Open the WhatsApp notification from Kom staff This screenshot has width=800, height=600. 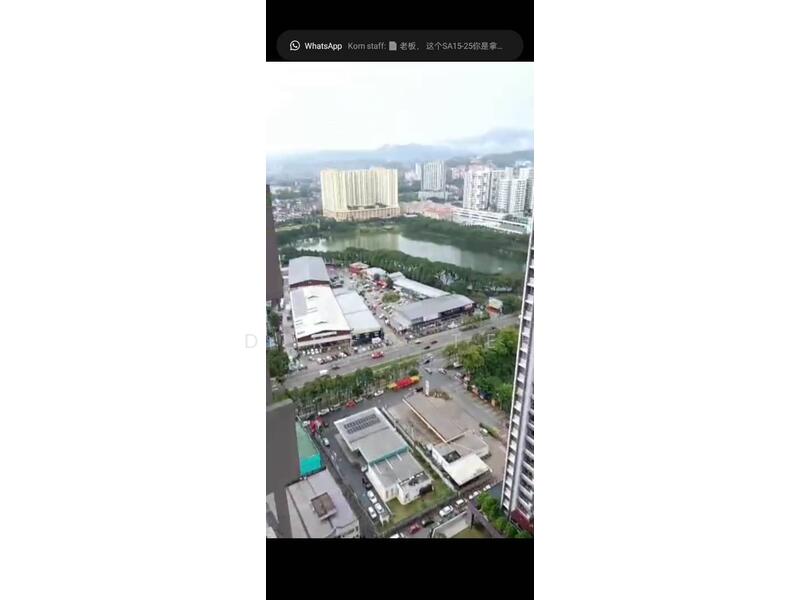[x=399, y=45]
